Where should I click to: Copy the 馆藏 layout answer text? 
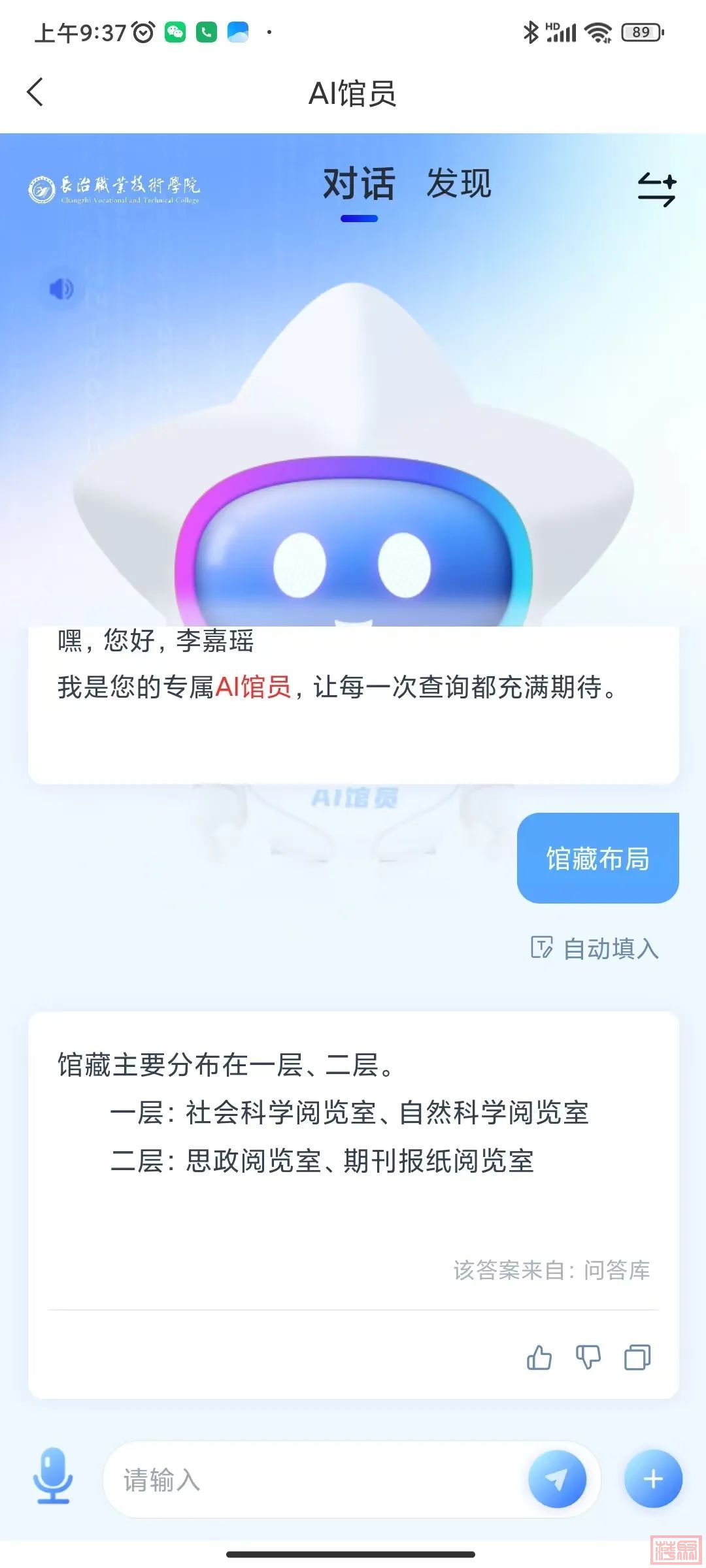click(637, 1357)
